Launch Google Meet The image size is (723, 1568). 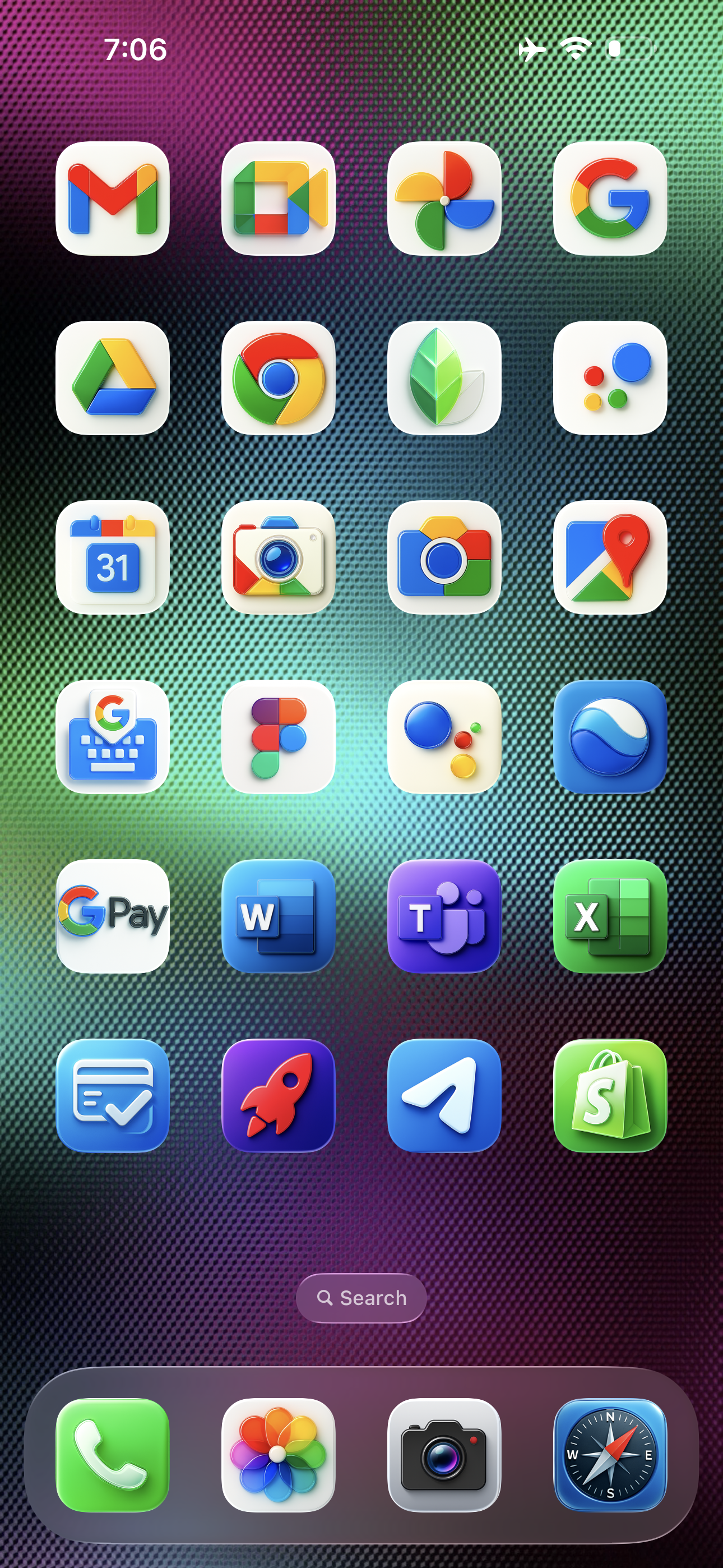click(x=278, y=199)
